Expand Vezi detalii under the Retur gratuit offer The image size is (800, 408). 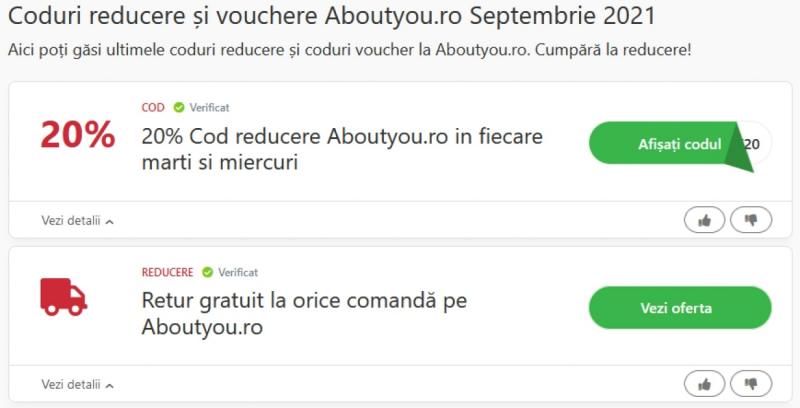[77, 384]
